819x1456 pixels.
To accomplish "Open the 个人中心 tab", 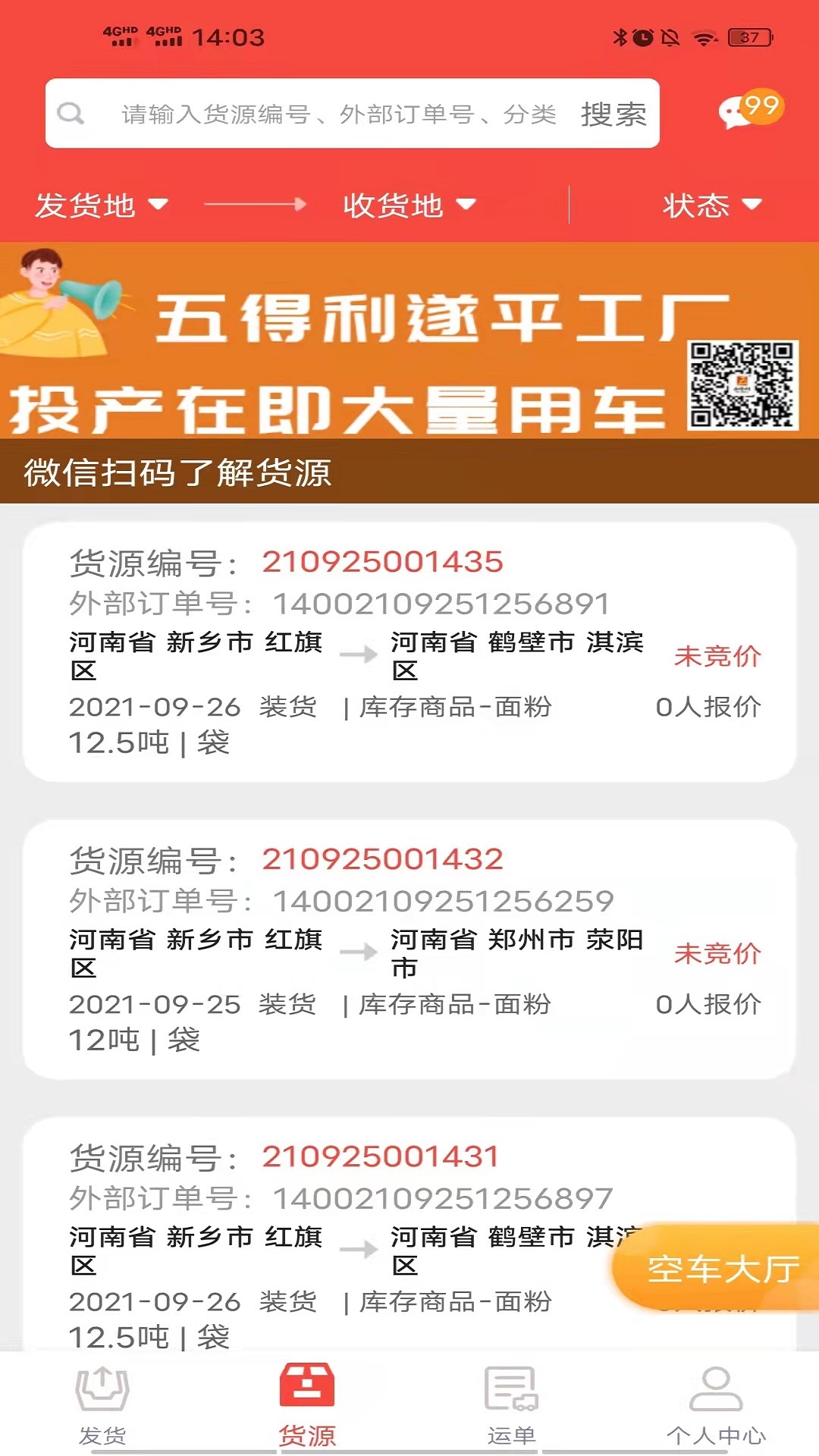I will 717,1406.
